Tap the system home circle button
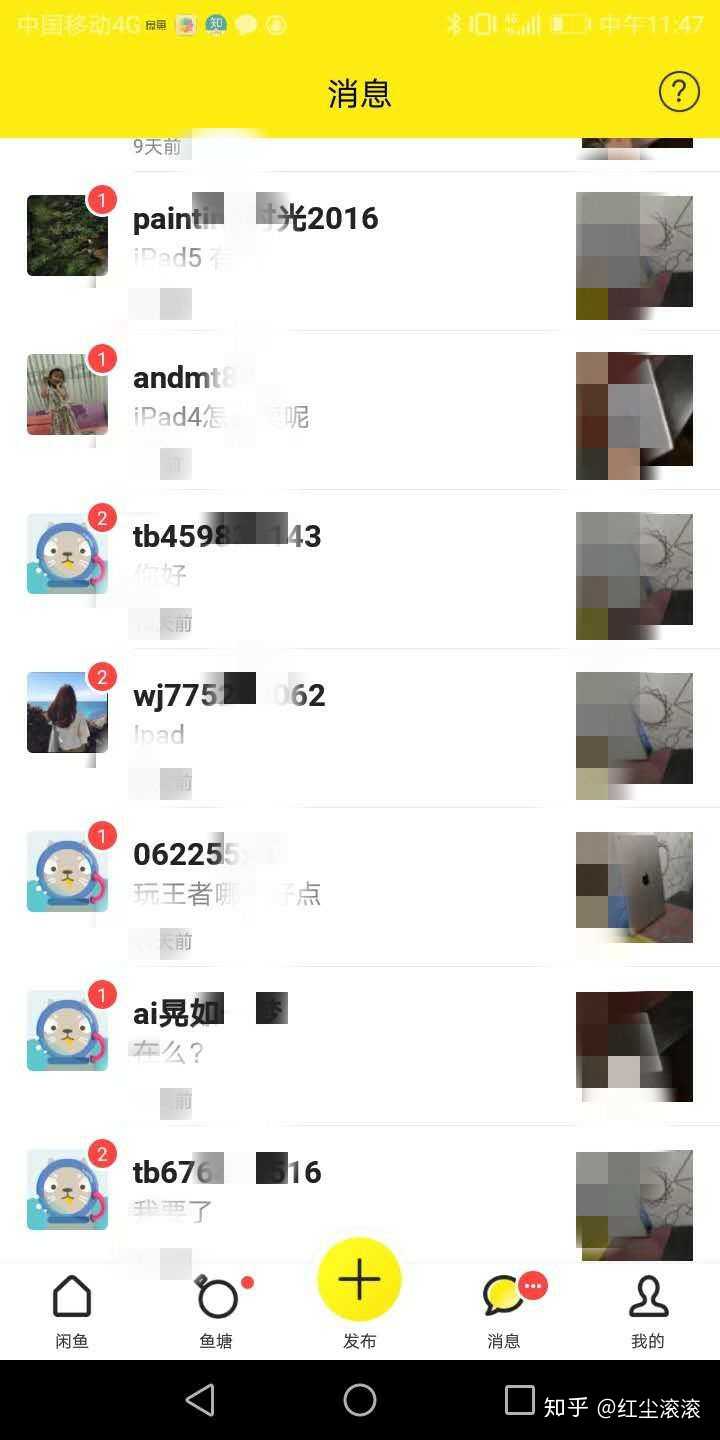 point(360,1400)
